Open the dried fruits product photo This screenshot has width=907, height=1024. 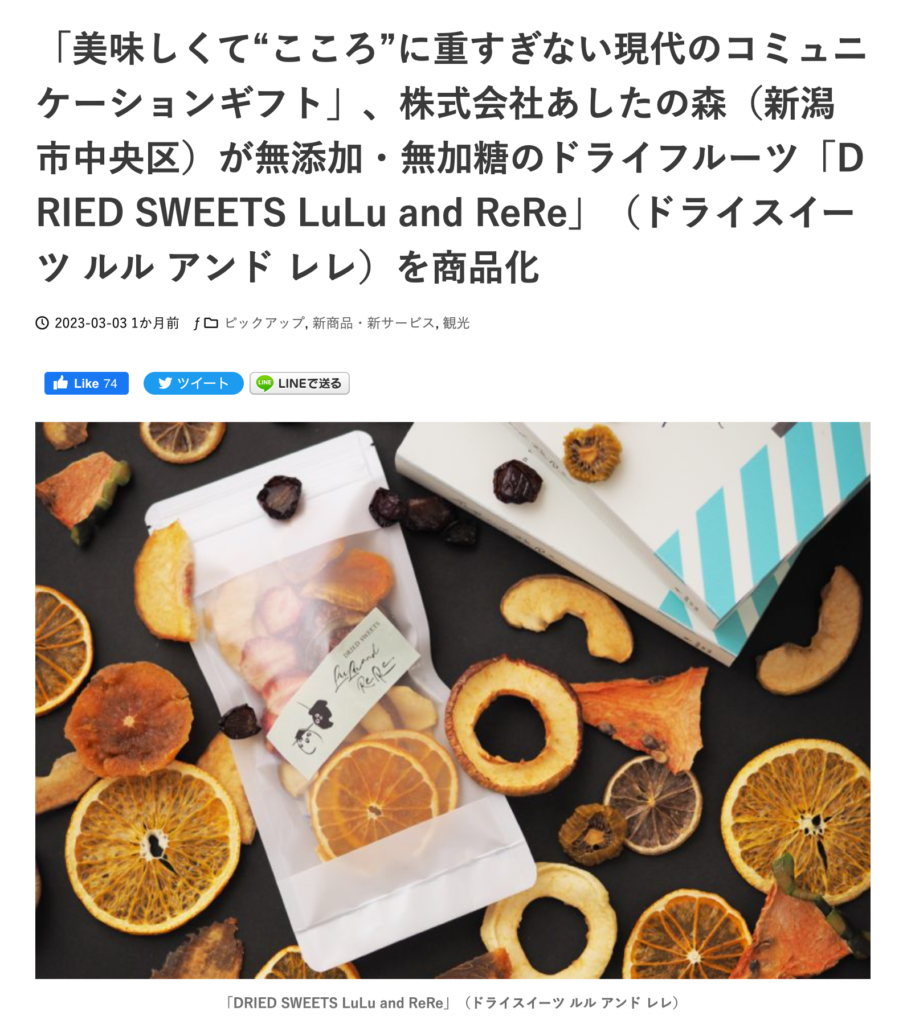(x=452, y=700)
